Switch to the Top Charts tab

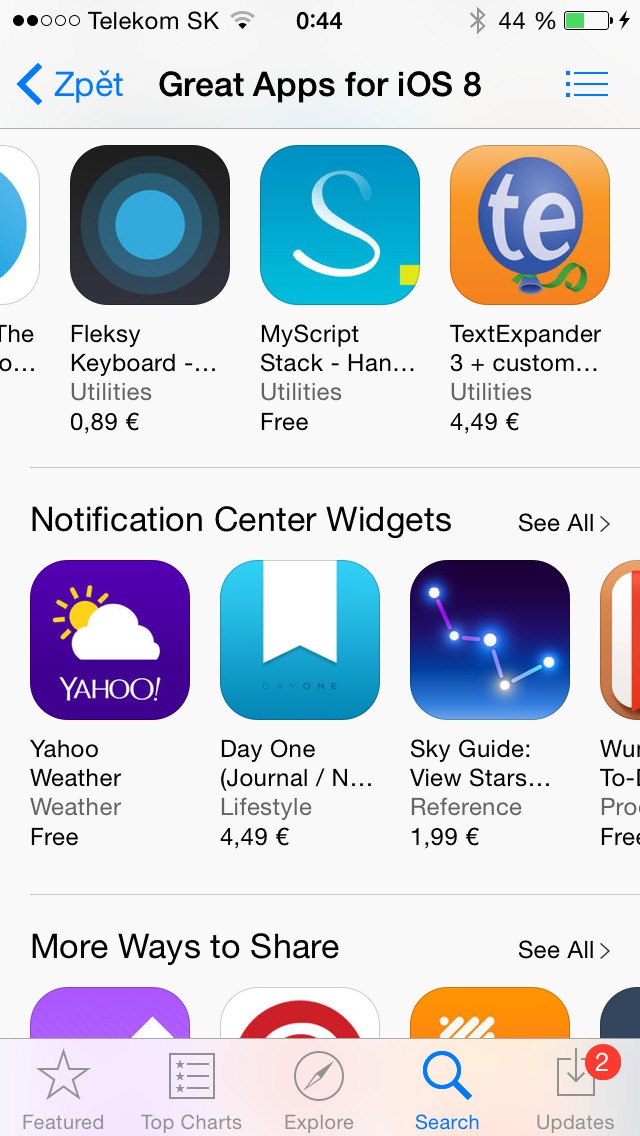(191, 1090)
